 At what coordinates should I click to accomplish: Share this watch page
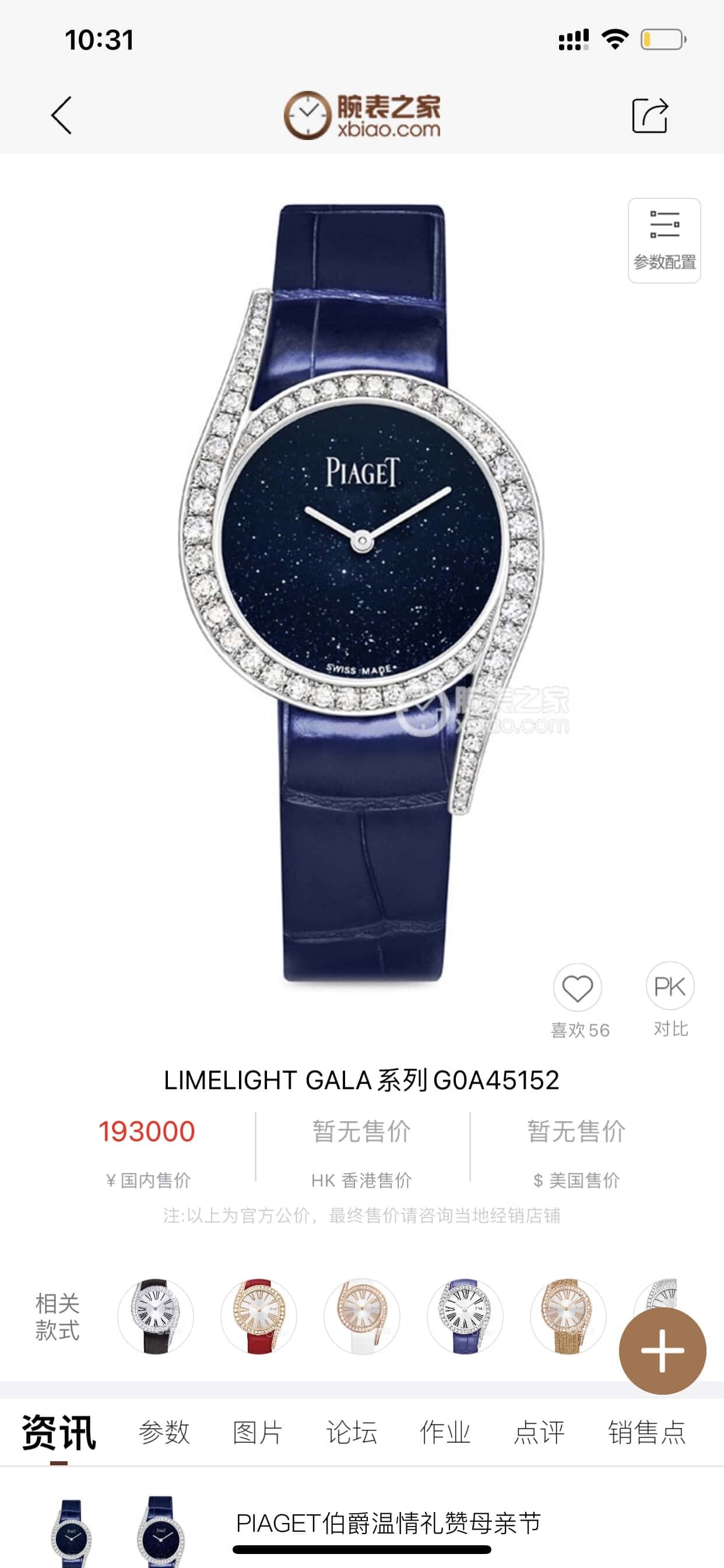[x=650, y=115]
